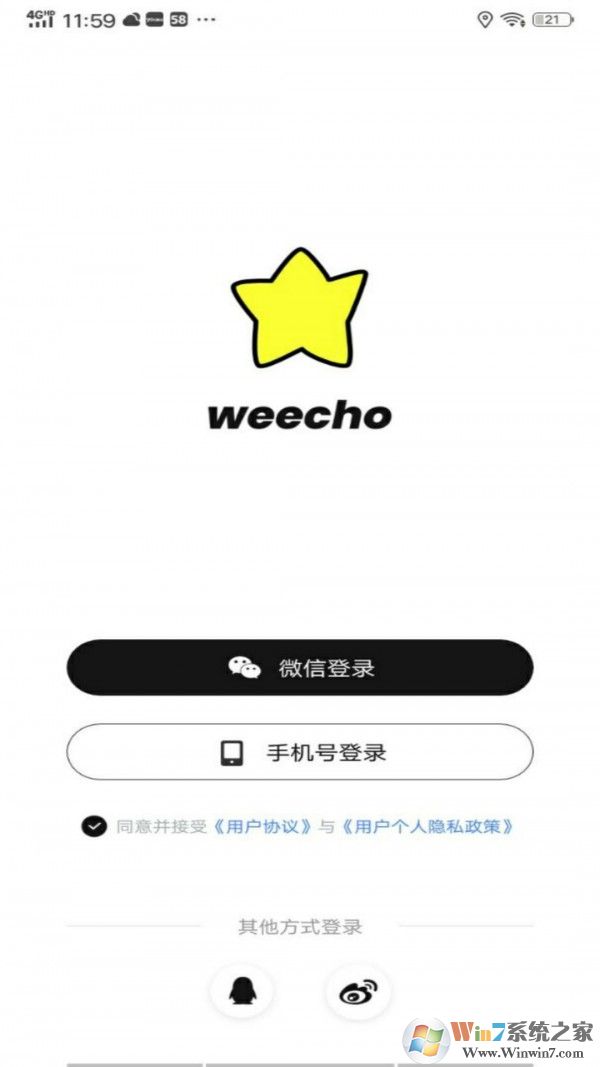
Task: Sign in with the QQ penguin icon
Action: [x=241, y=991]
